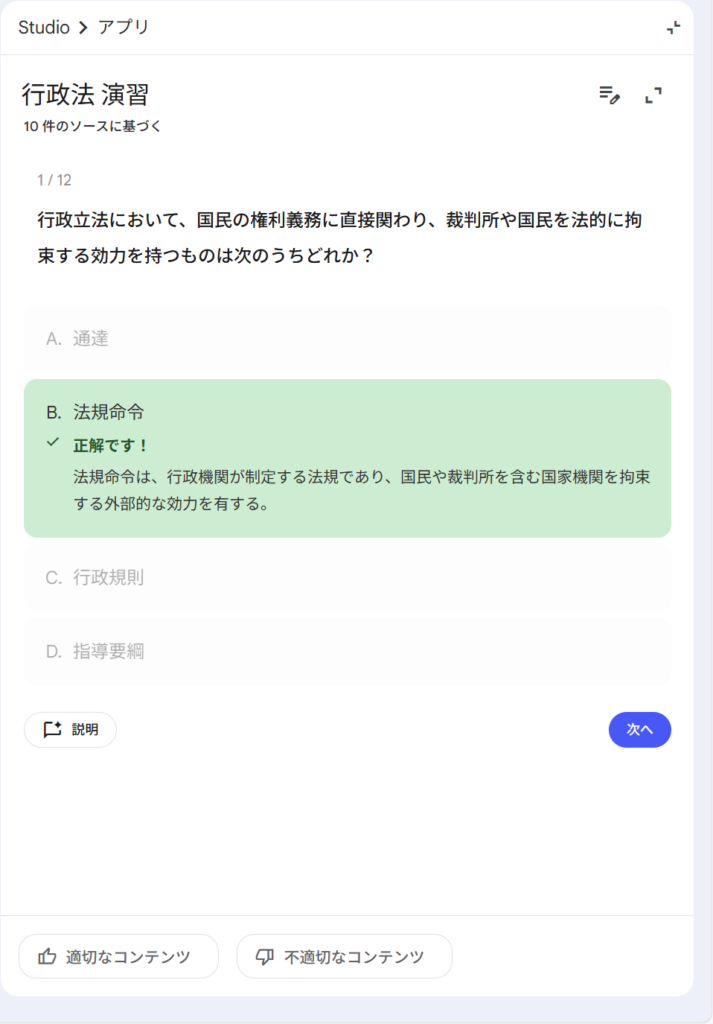Expand quiz to full screen
This screenshot has width=713, height=1024.
tap(653, 95)
